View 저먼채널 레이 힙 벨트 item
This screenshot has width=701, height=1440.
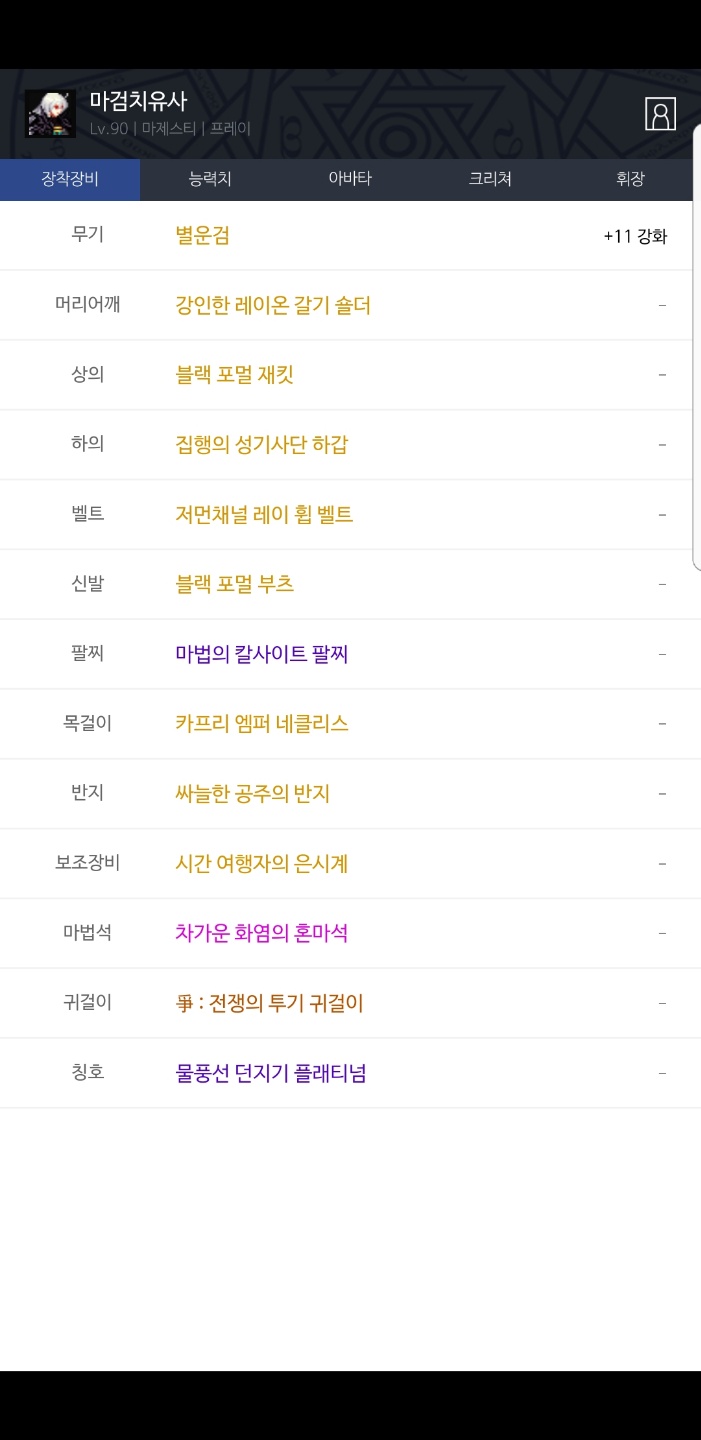[x=264, y=515]
